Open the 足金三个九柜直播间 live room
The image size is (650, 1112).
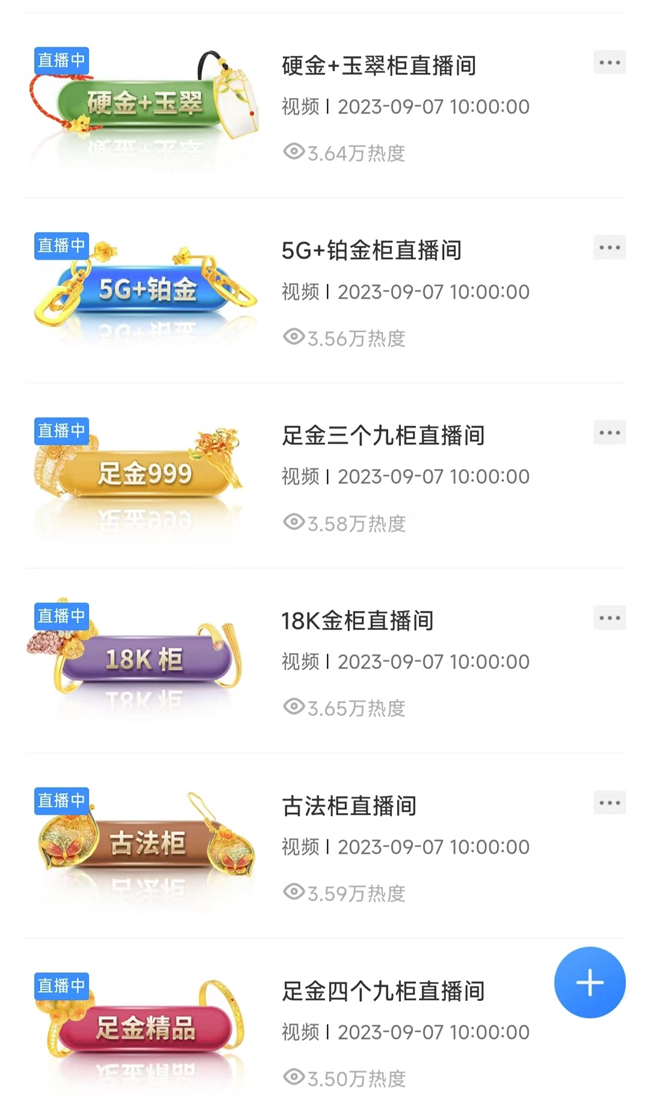(x=383, y=436)
